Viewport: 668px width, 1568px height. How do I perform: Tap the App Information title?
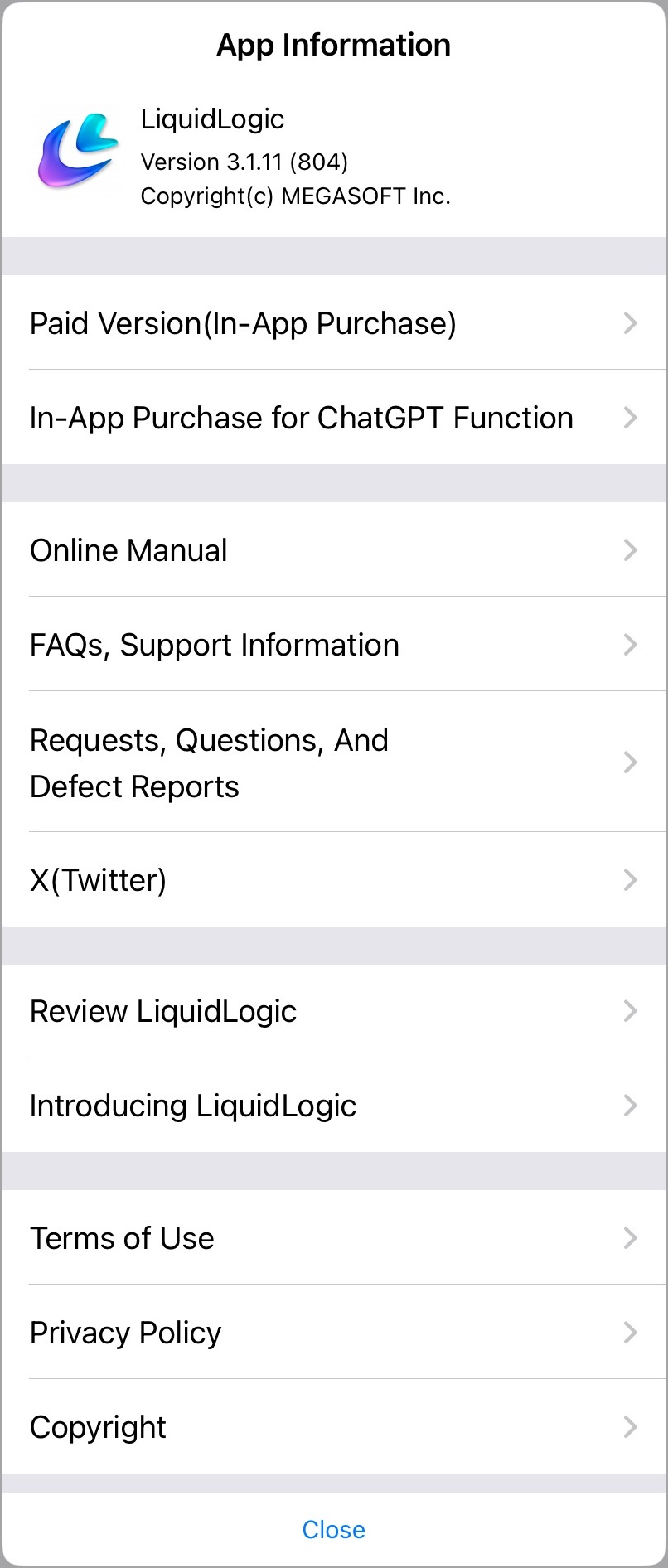click(x=334, y=45)
